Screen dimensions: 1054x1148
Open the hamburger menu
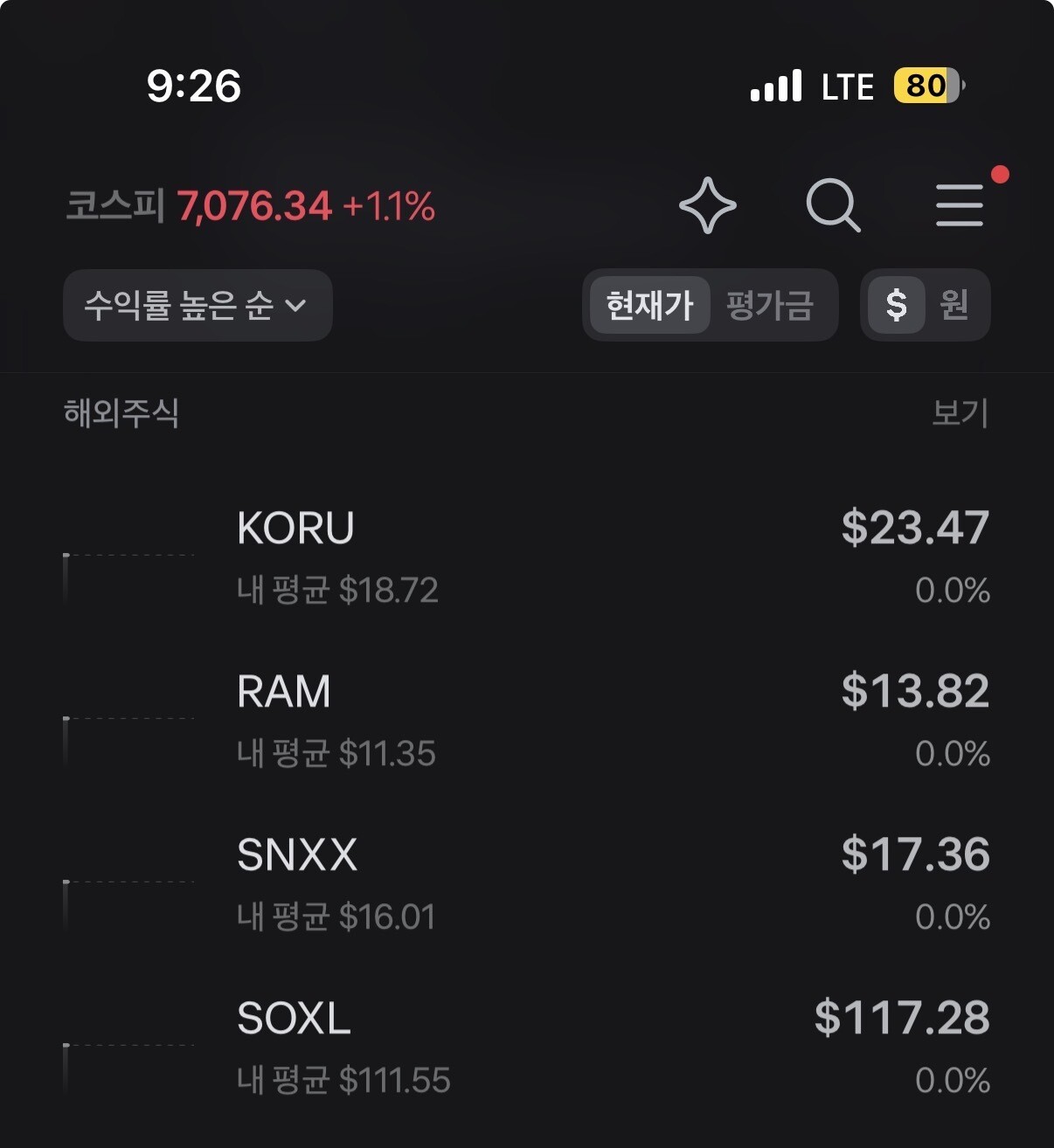pyautogui.click(x=960, y=205)
